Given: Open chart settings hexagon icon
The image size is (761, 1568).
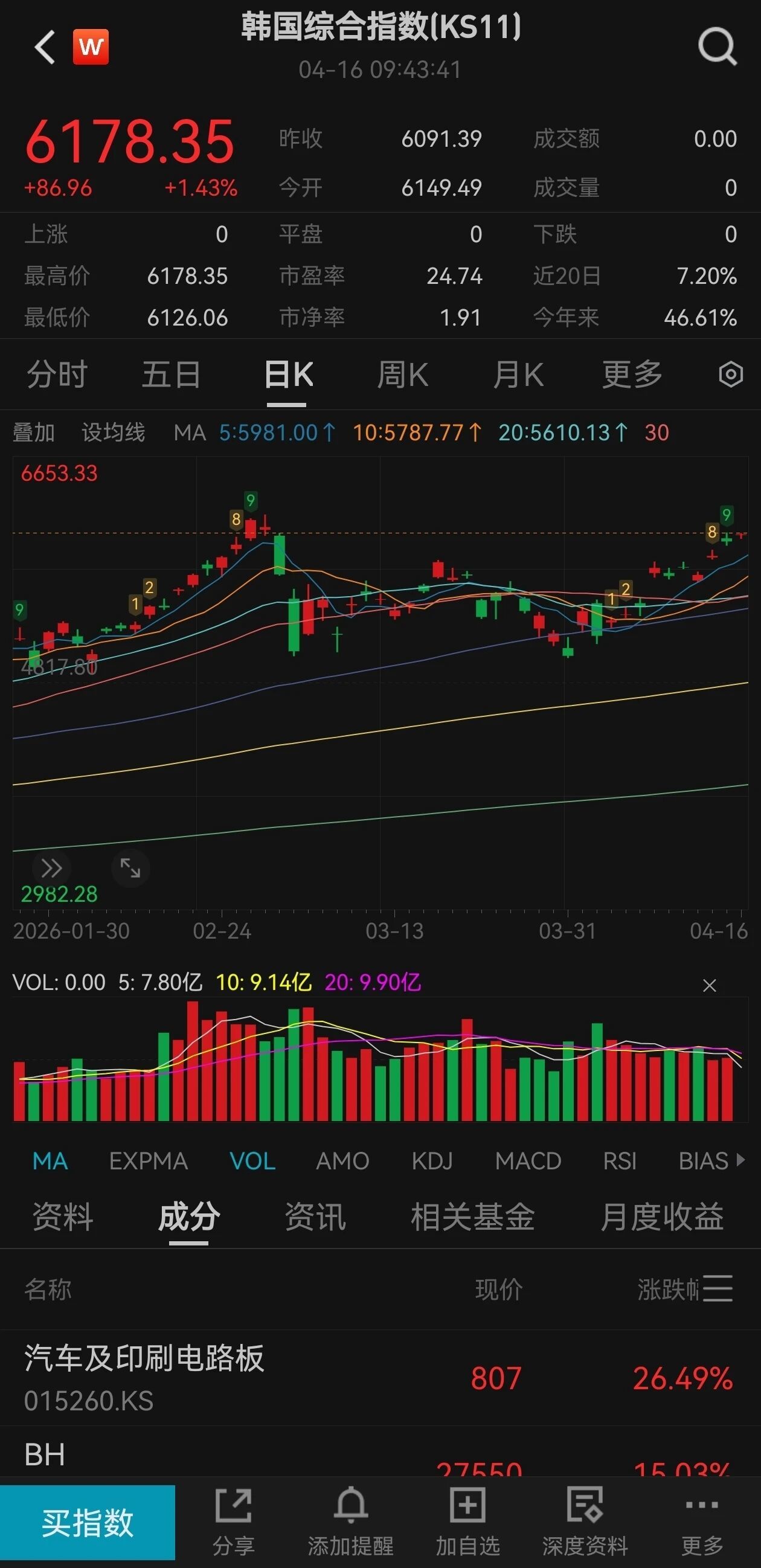Looking at the screenshot, I should click(x=730, y=374).
